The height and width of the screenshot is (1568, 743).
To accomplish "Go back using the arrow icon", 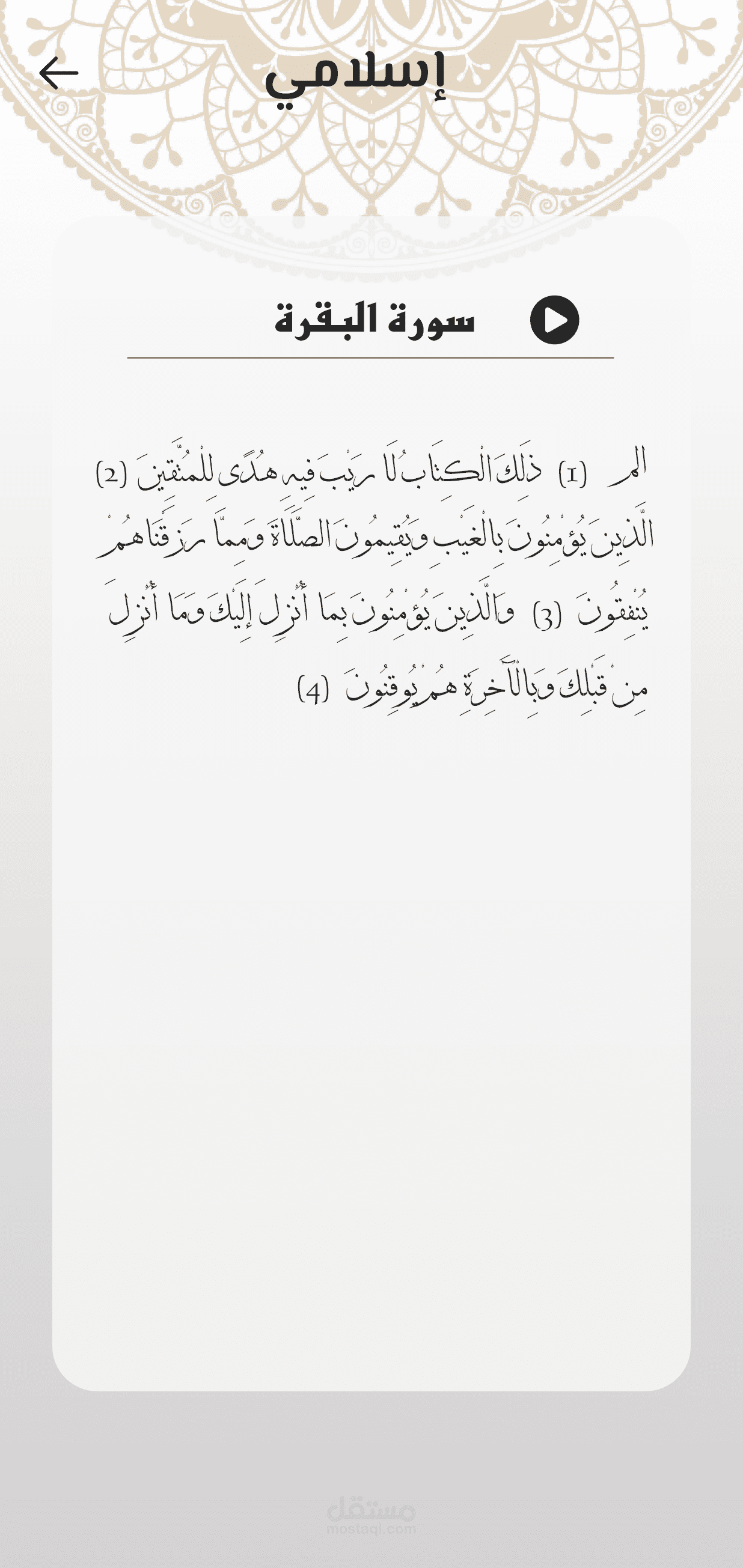I will click(58, 73).
